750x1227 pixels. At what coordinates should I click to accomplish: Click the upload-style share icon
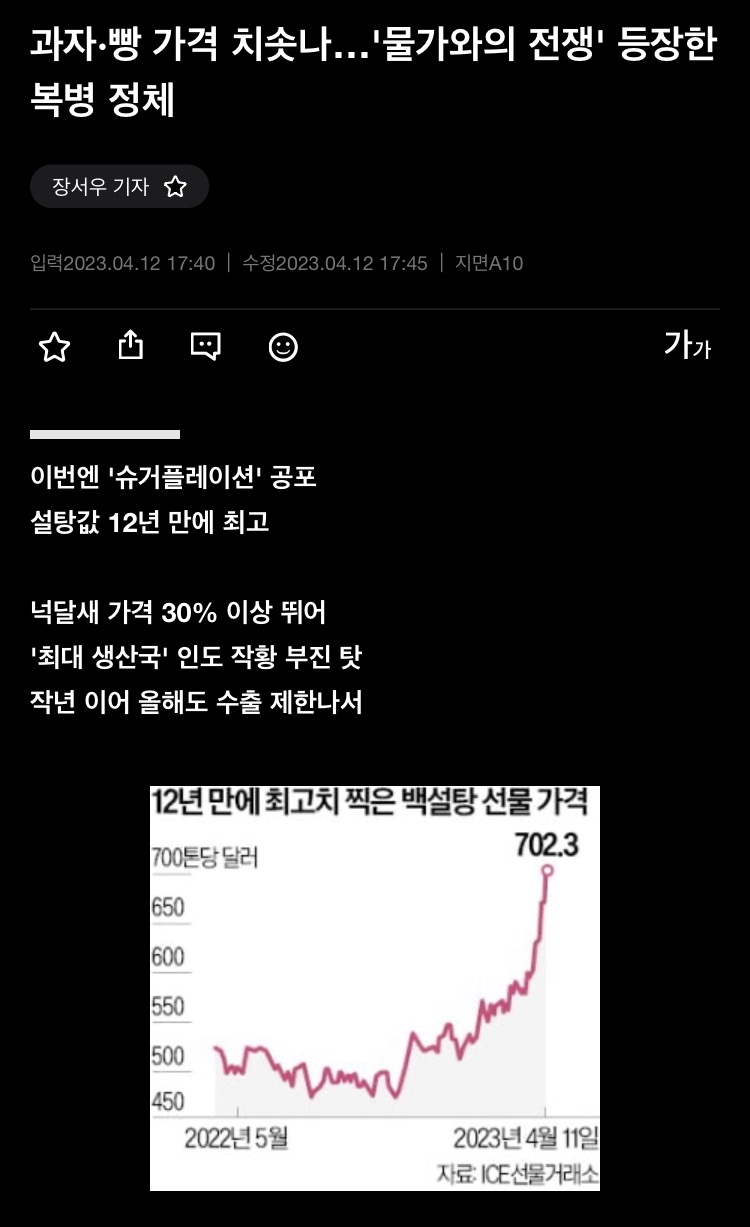pos(129,346)
